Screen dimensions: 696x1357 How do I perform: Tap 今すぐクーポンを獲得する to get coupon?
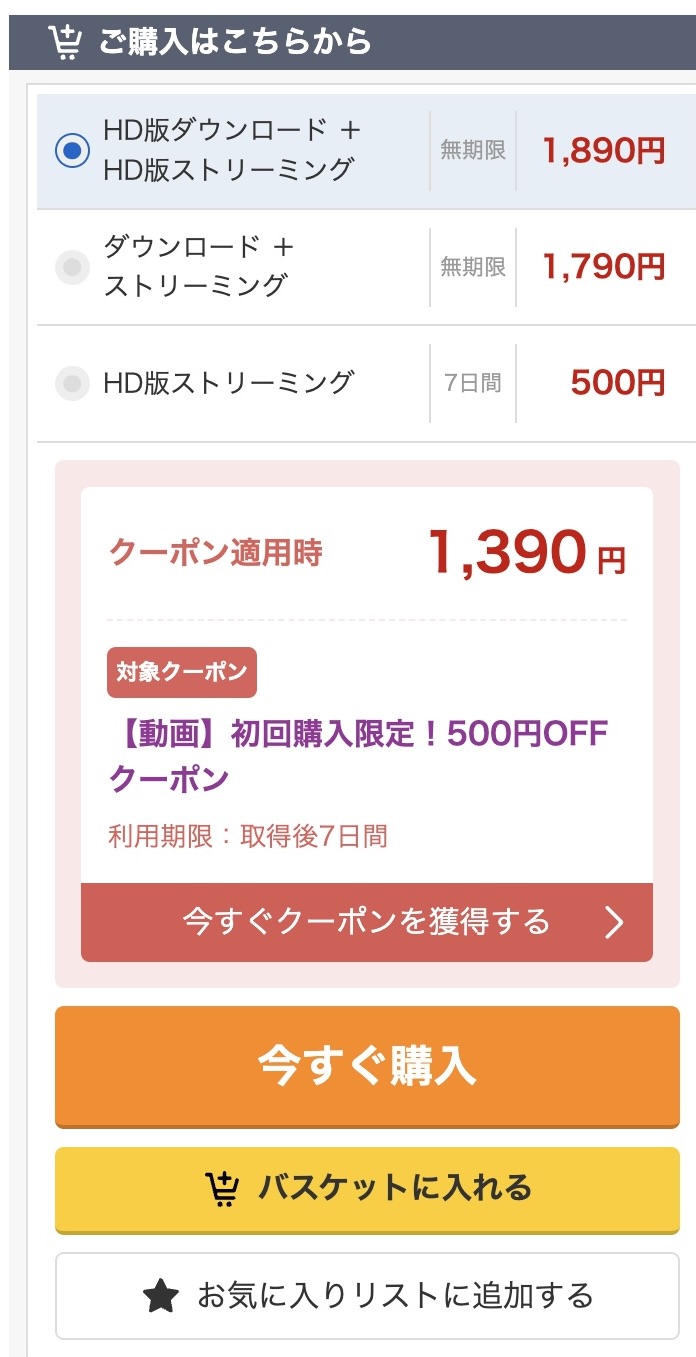click(366, 921)
